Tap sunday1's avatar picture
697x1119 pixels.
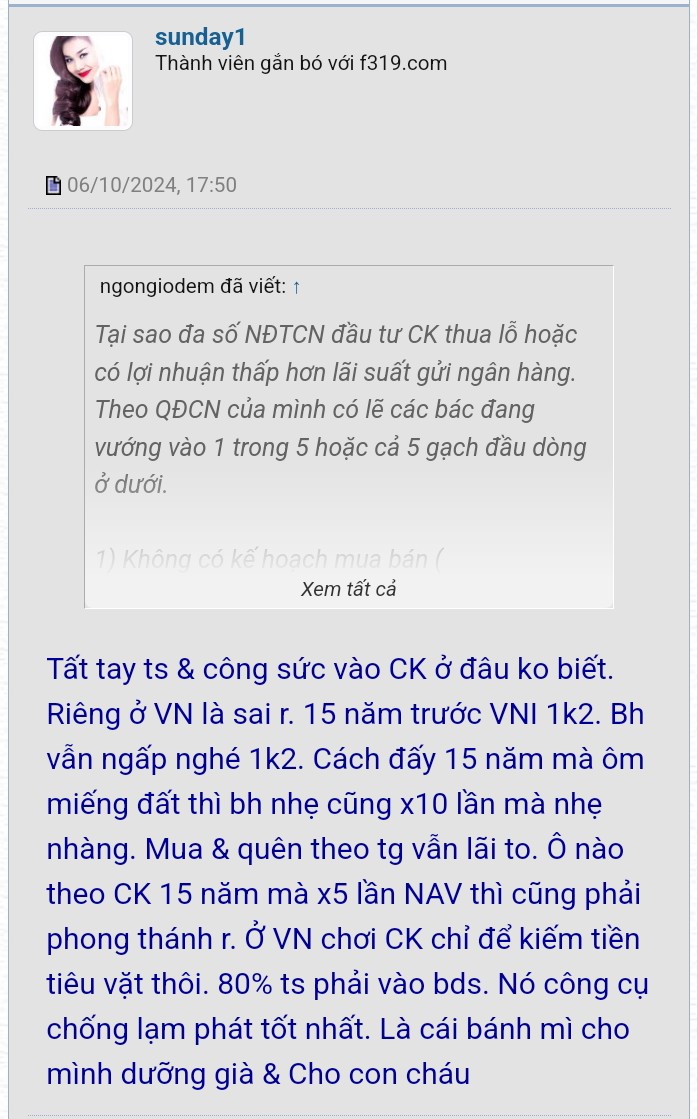point(83,81)
